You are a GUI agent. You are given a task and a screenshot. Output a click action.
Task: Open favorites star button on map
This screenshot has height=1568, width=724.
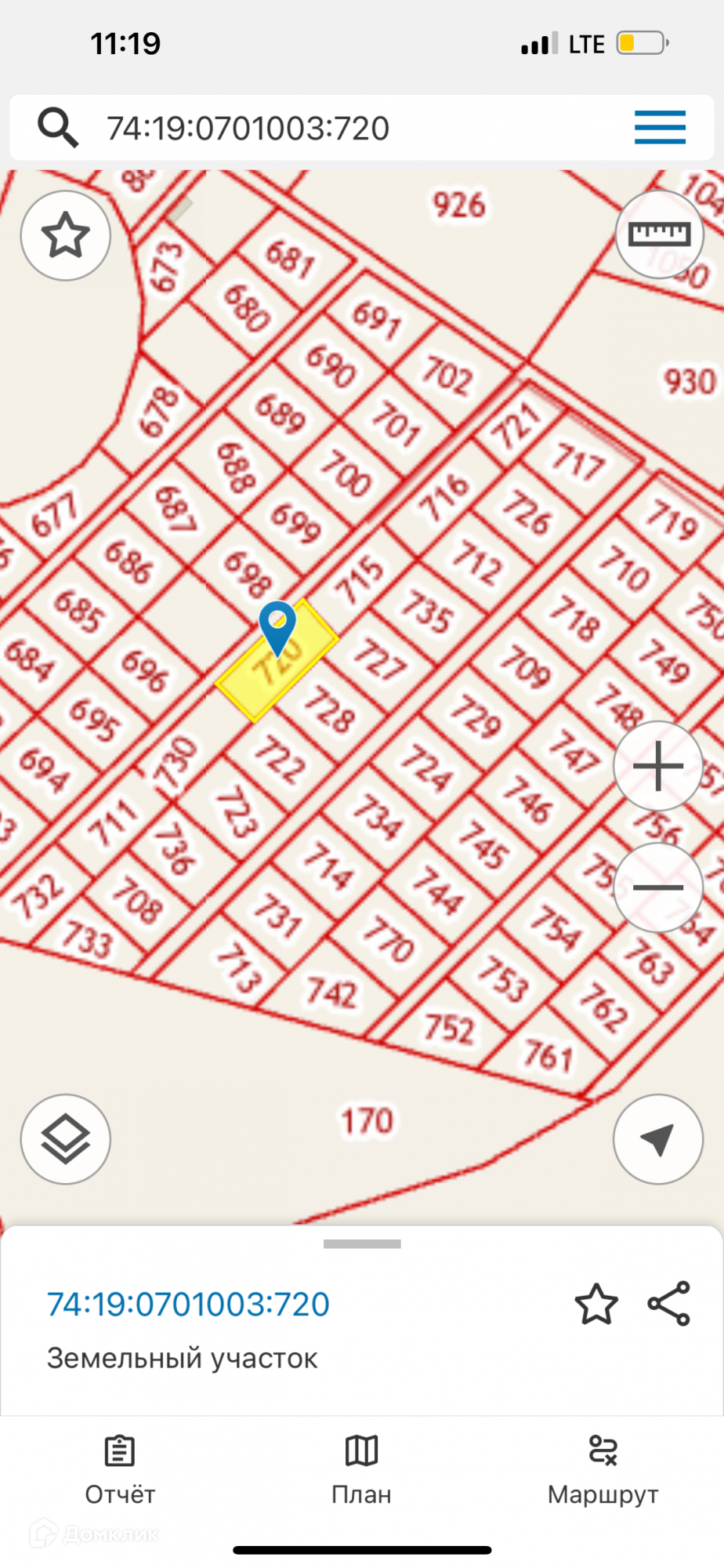65,235
